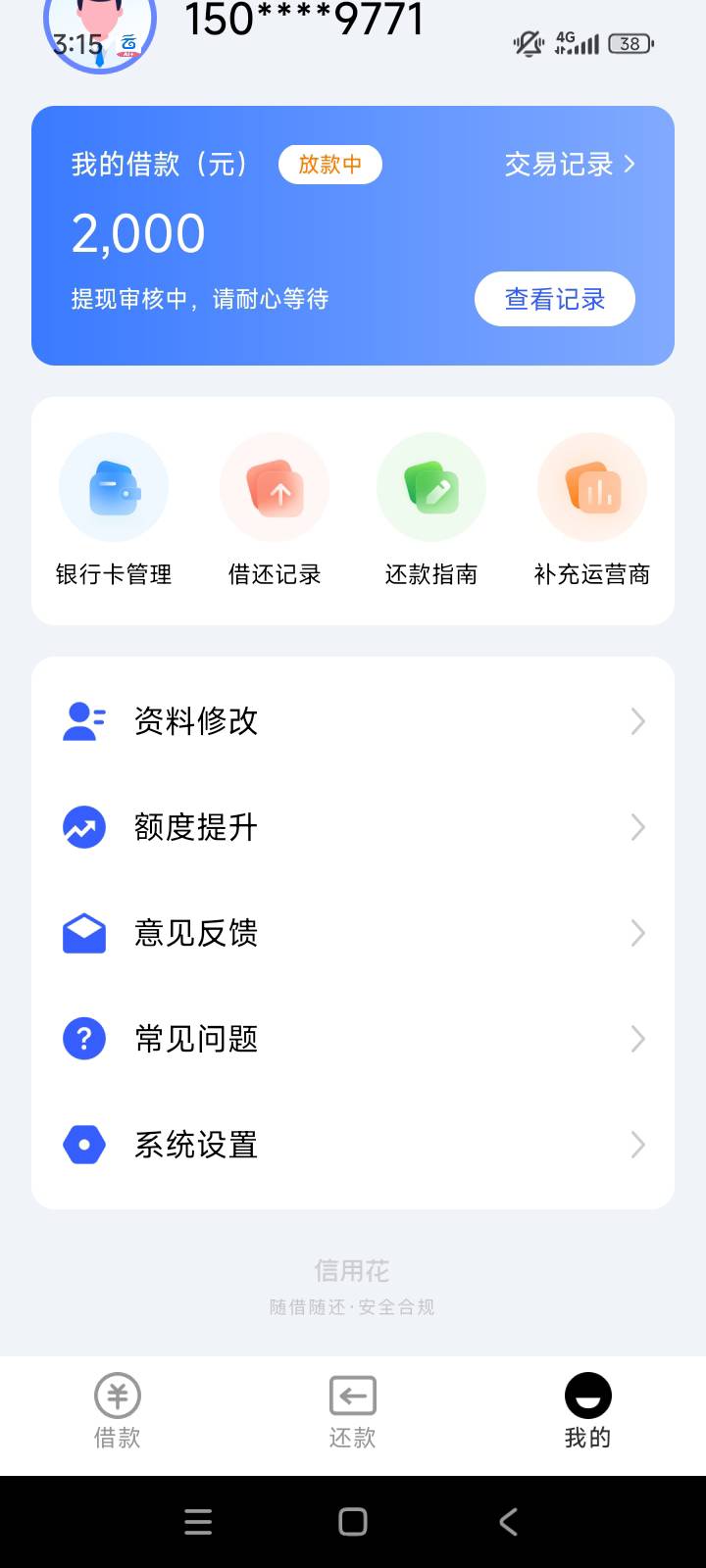Screen dimensions: 706x1568
Task: Tap the profile avatar picture
Action: [x=100, y=29]
